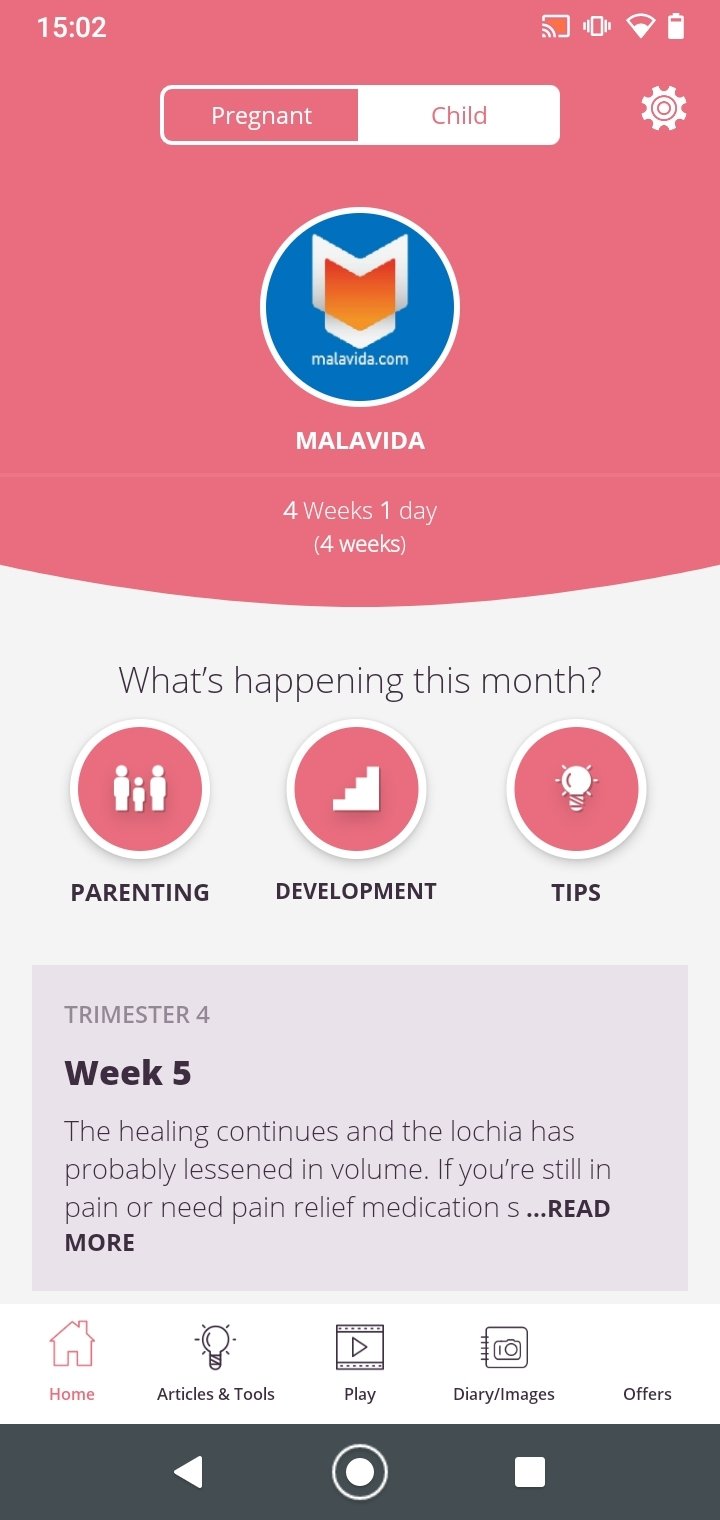Image resolution: width=720 pixels, height=1520 pixels.
Task: Go to the Home tab
Action: click(72, 1362)
